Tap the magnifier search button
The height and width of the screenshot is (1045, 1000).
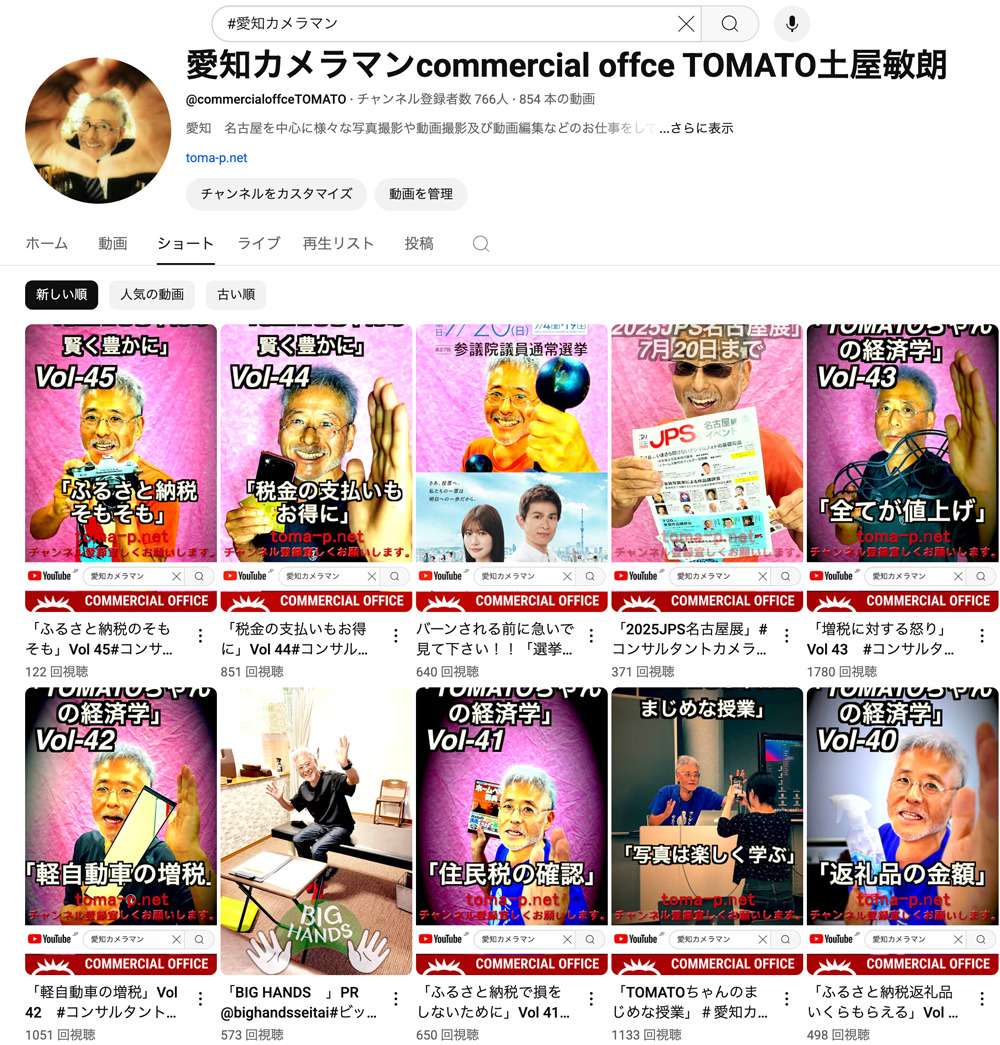pyautogui.click(x=730, y=24)
